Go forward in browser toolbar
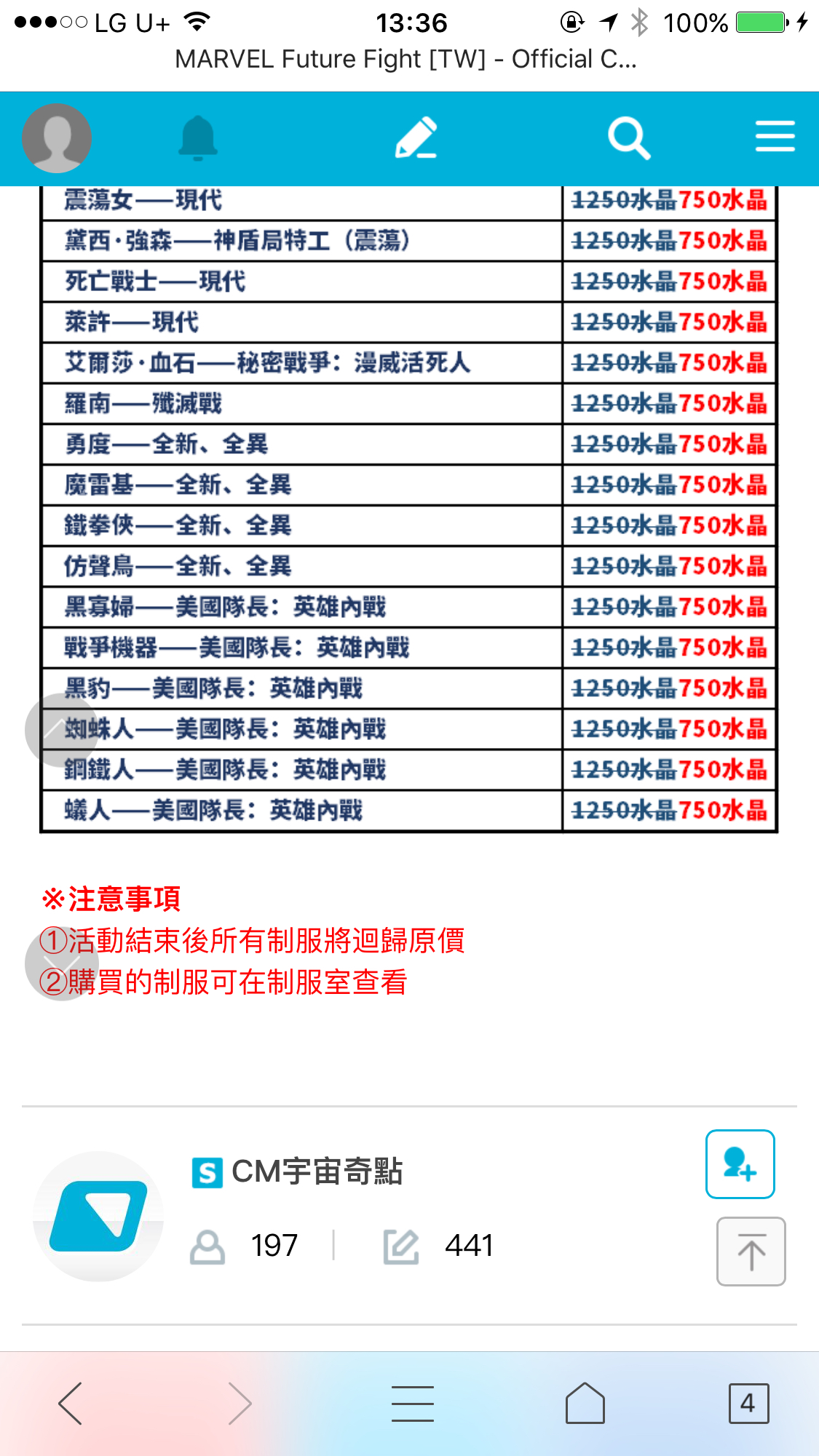The image size is (819, 1456). point(240,1403)
